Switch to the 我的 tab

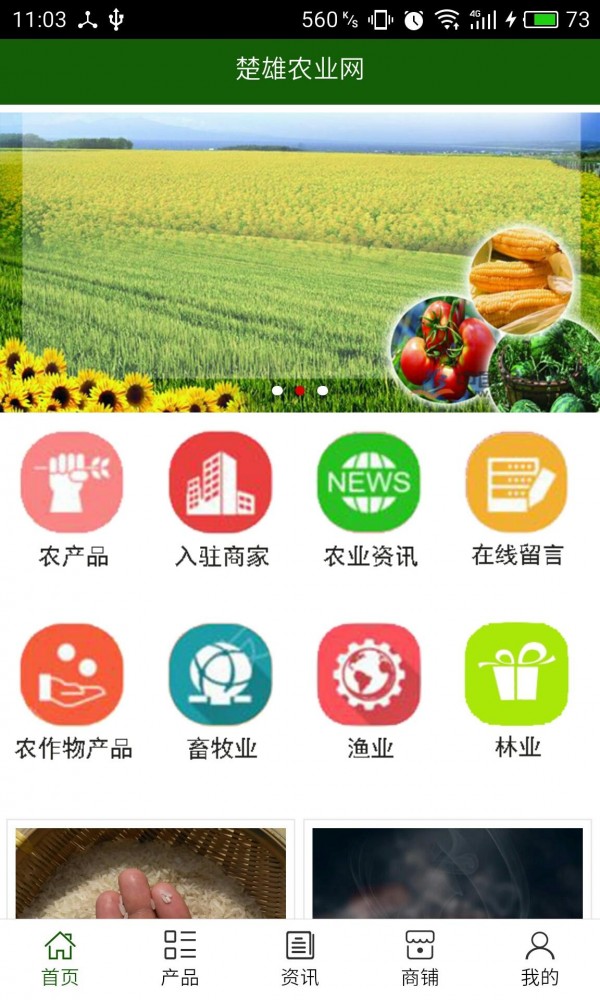click(540, 958)
